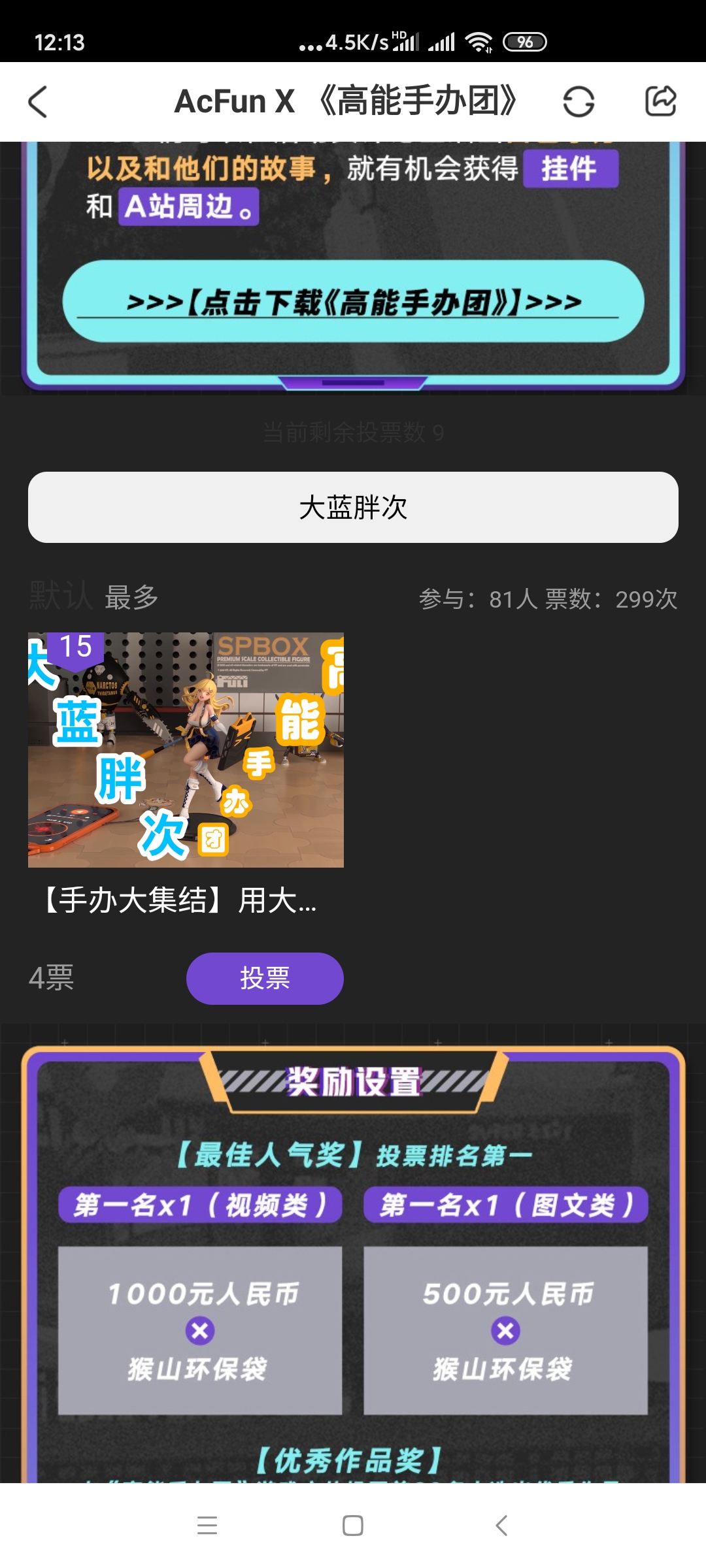This screenshot has height=1568, width=706.
Task: Go to the home screen via the system button
Action: tap(353, 1526)
